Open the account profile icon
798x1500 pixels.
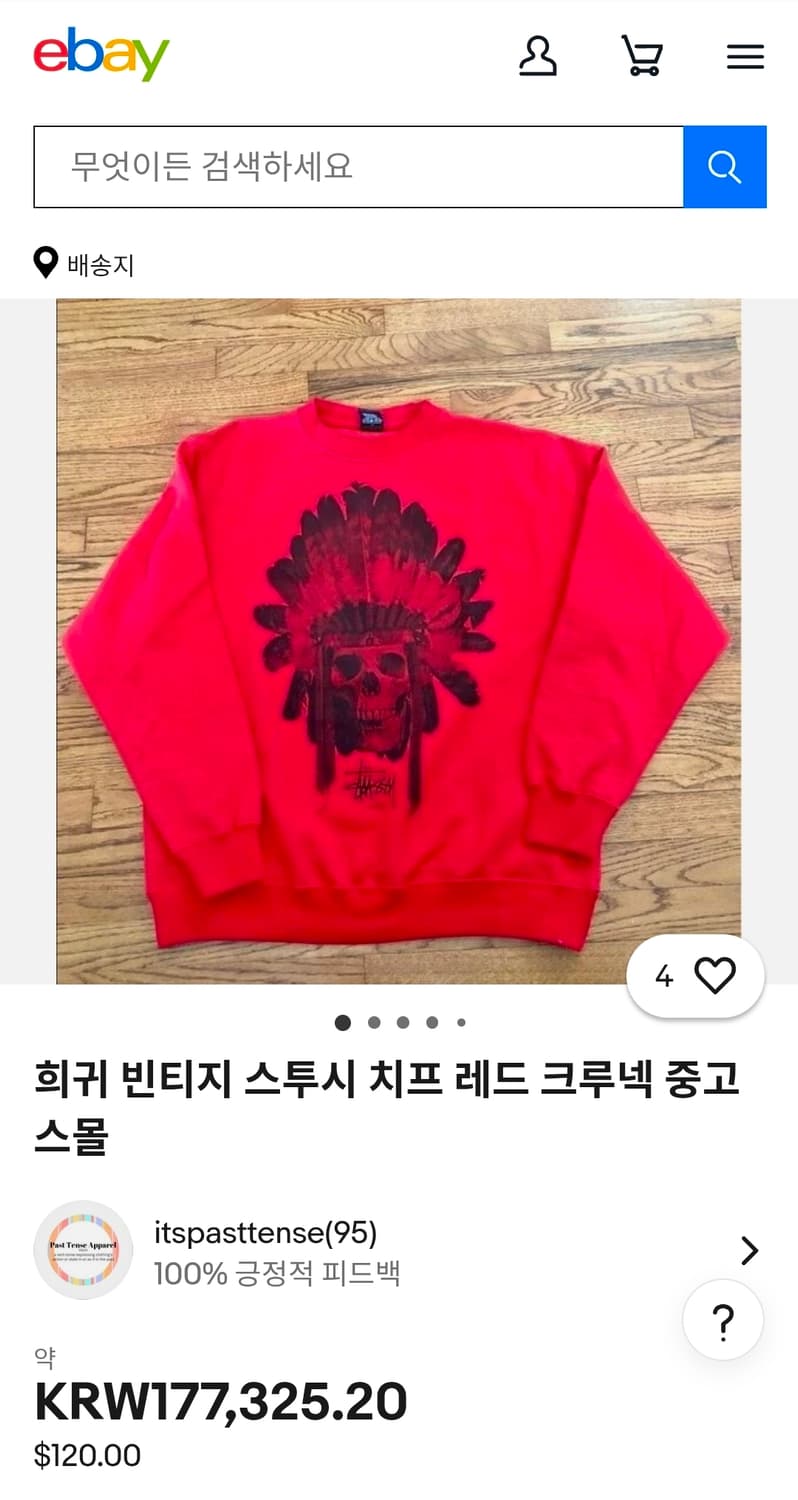coord(539,57)
